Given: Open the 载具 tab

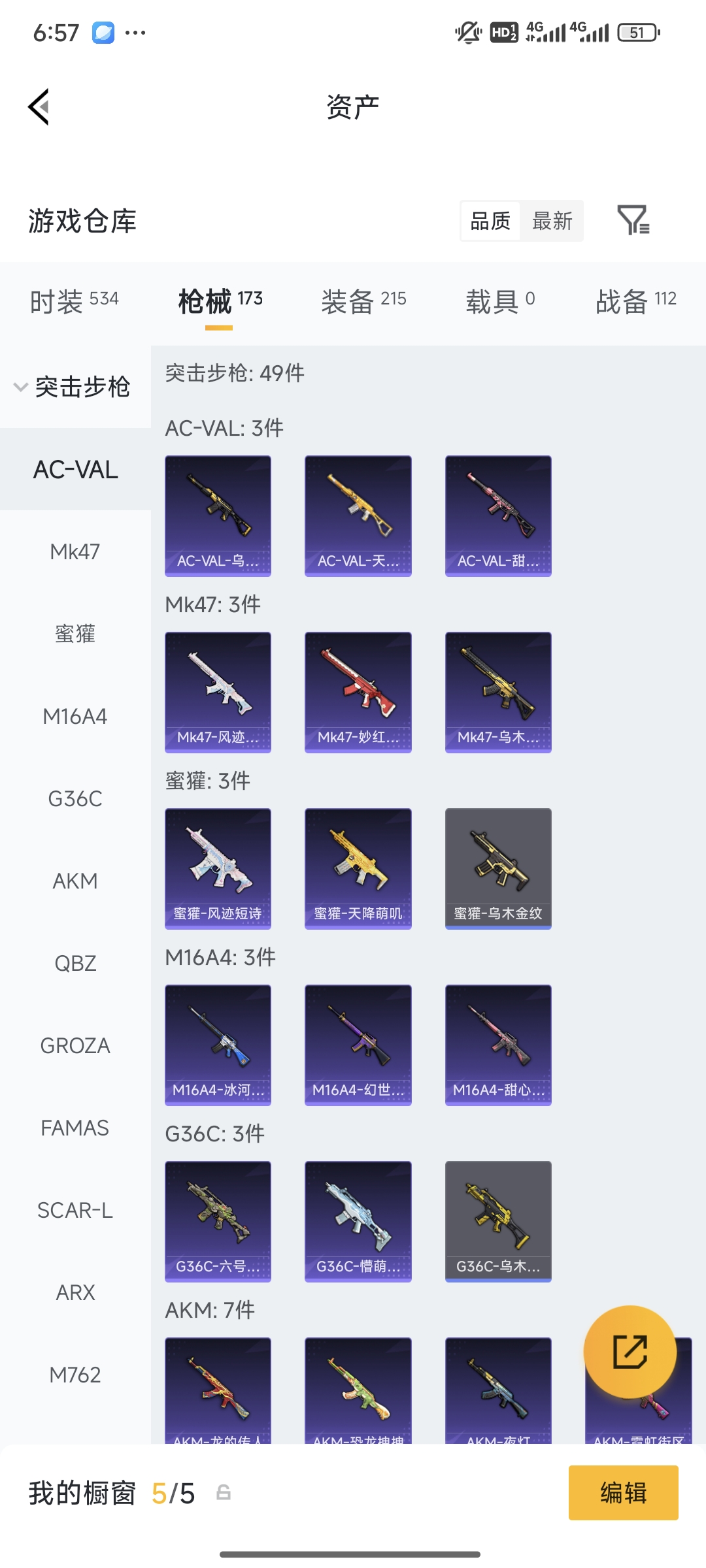Looking at the screenshot, I should 500,301.
